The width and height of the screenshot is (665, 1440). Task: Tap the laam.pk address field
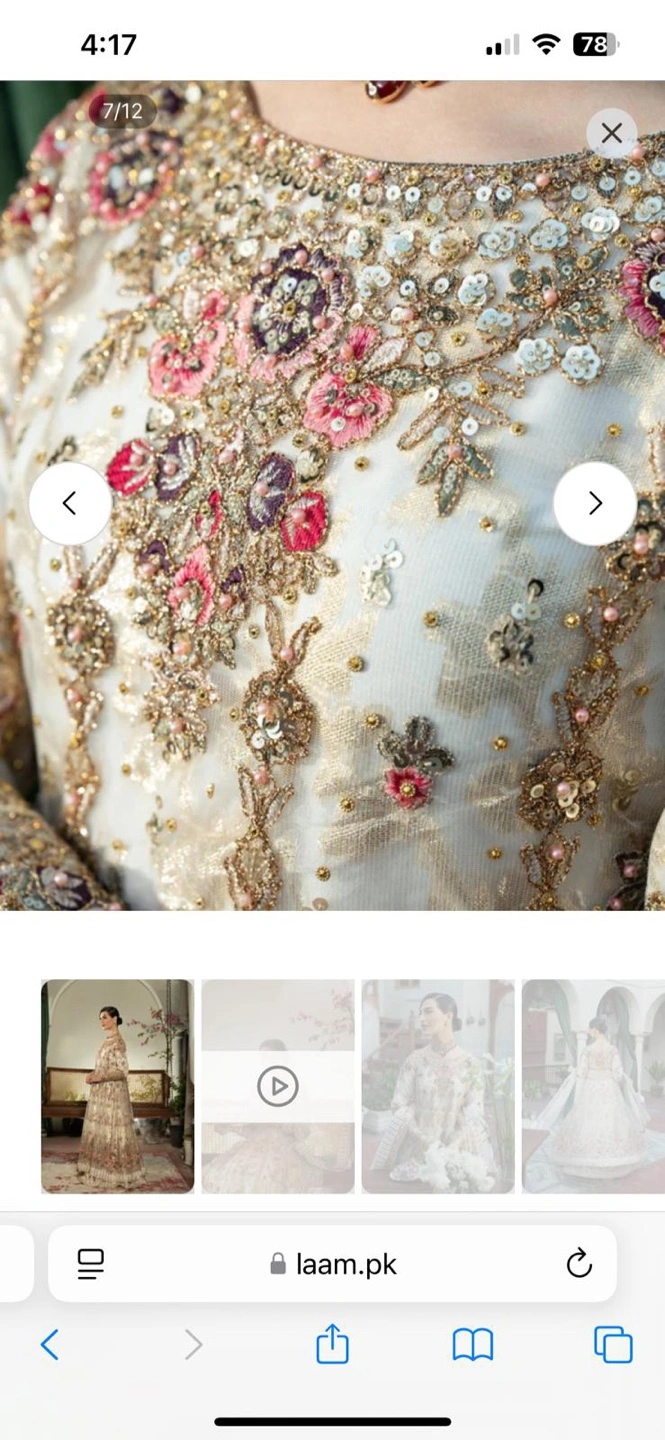point(332,1264)
